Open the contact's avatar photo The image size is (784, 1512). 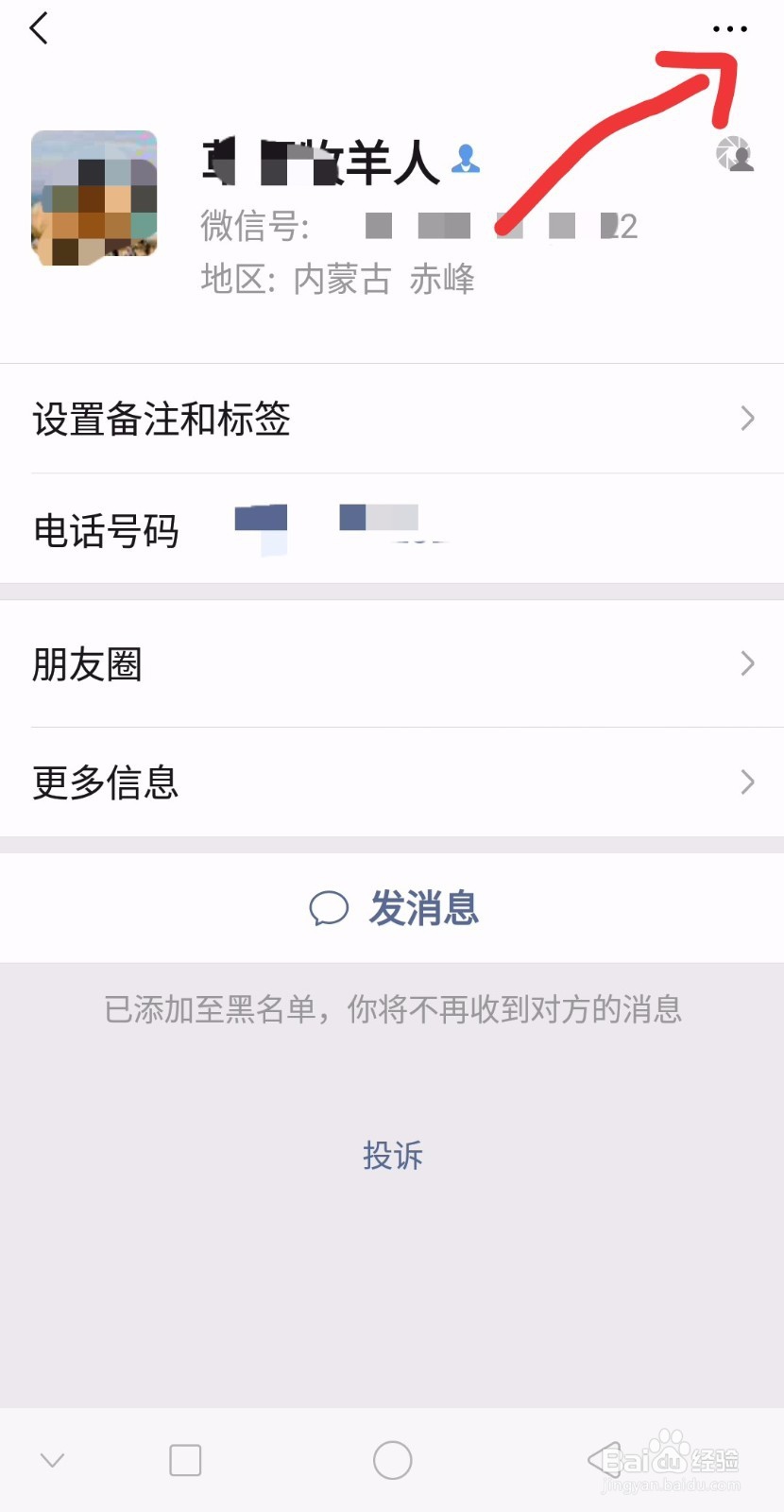(x=93, y=198)
